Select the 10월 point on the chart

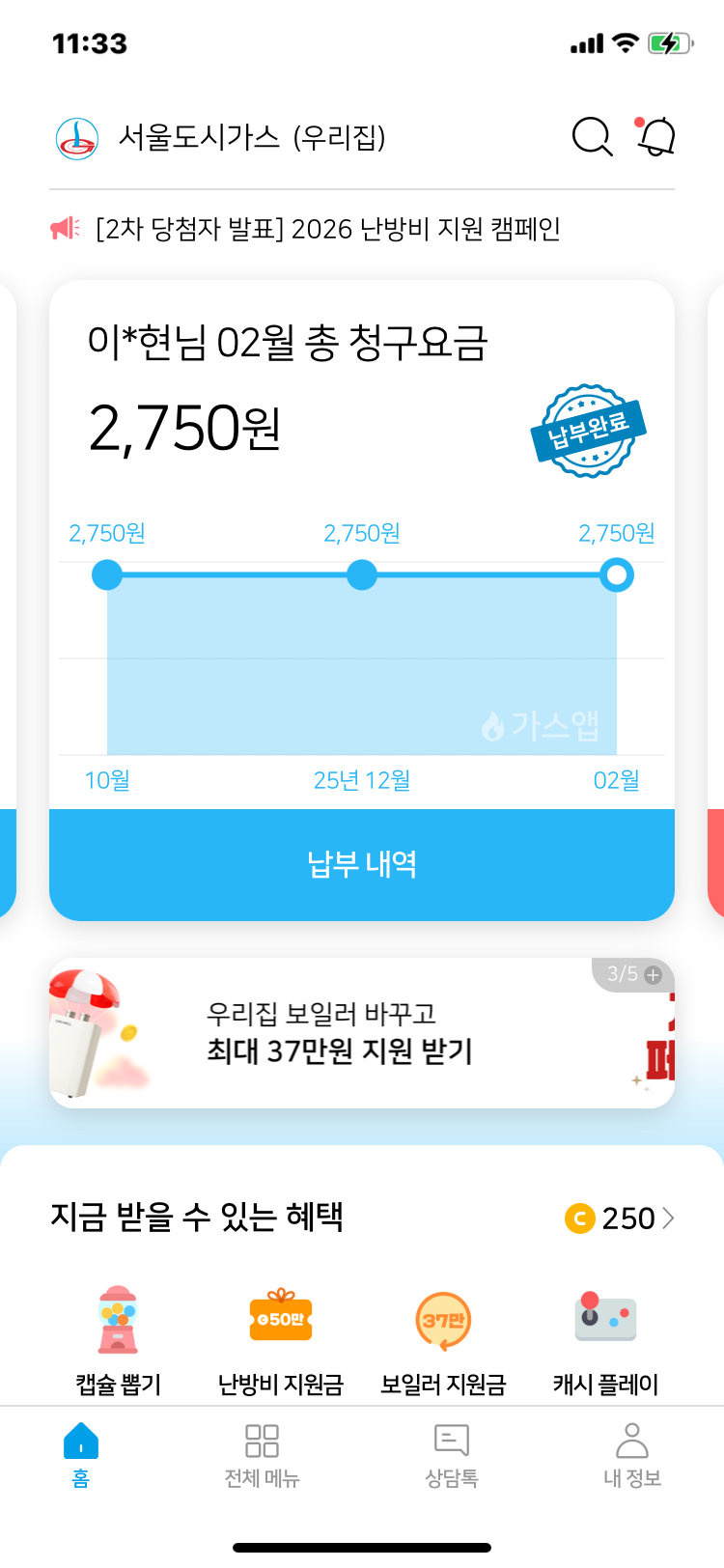pyautogui.click(x=107, y=575)
